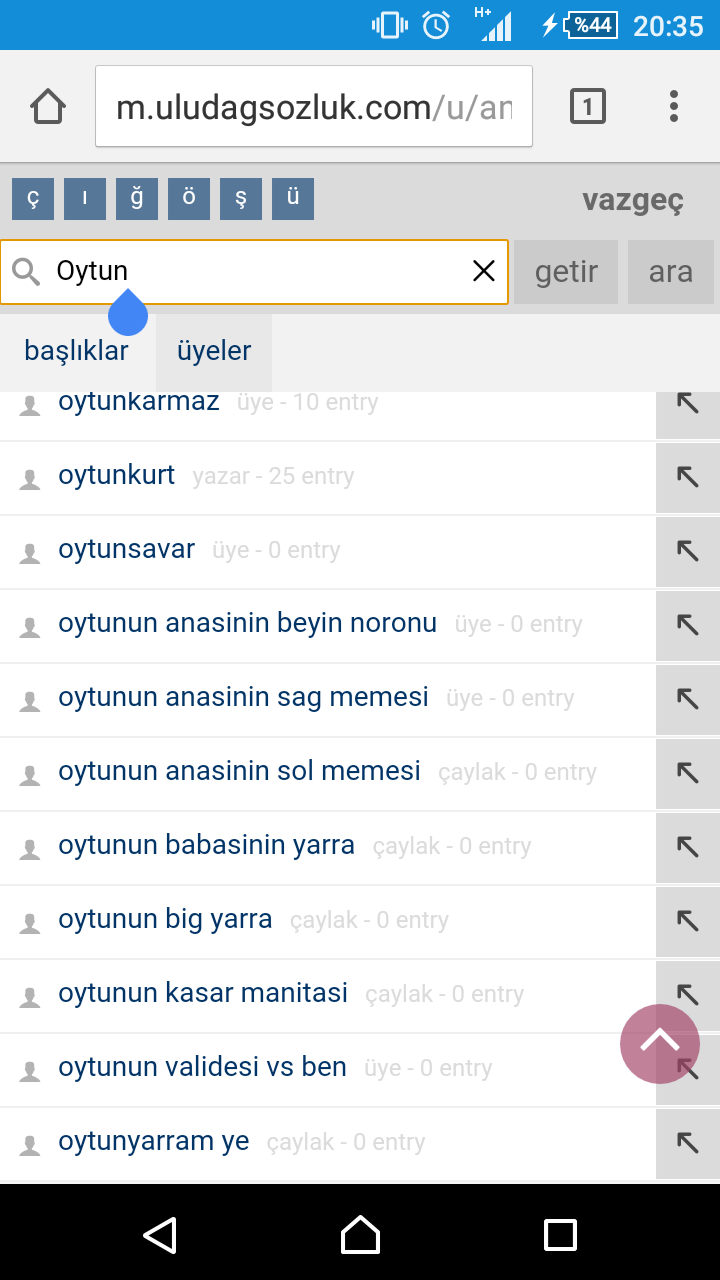Insert the ğ character
The image size is (720, 1280).
tap(137, 199)
